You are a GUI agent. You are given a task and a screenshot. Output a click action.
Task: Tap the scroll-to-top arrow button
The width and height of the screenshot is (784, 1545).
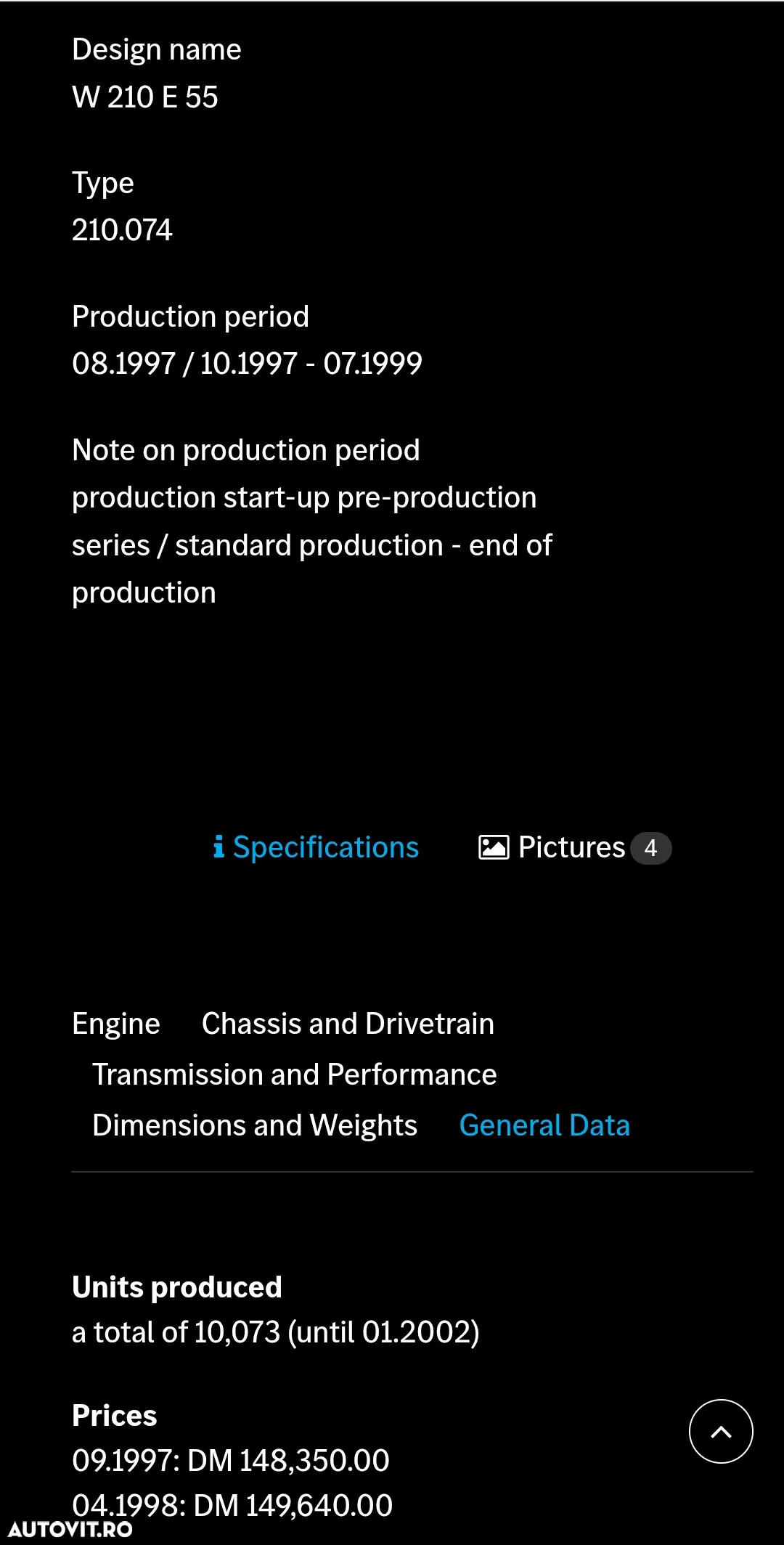720,1431
